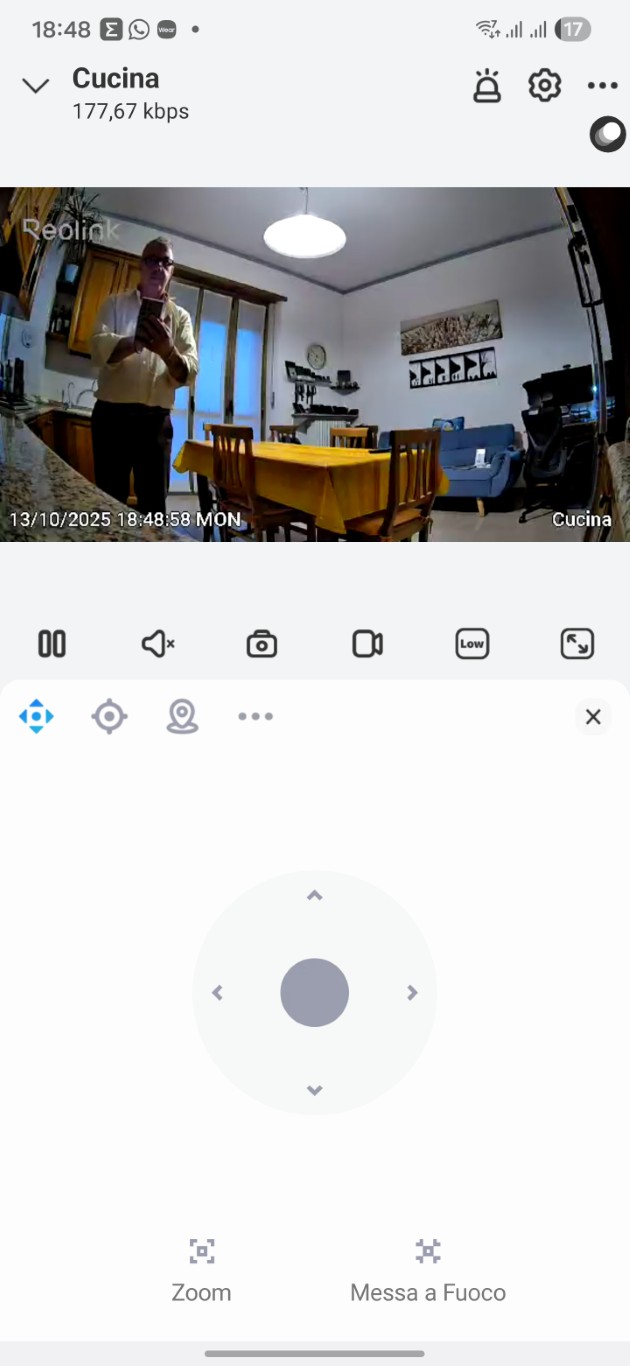The height and width of the screenshot is (1366, 630).
Task: Close the PTZ control panel
Action: [593, 716]
